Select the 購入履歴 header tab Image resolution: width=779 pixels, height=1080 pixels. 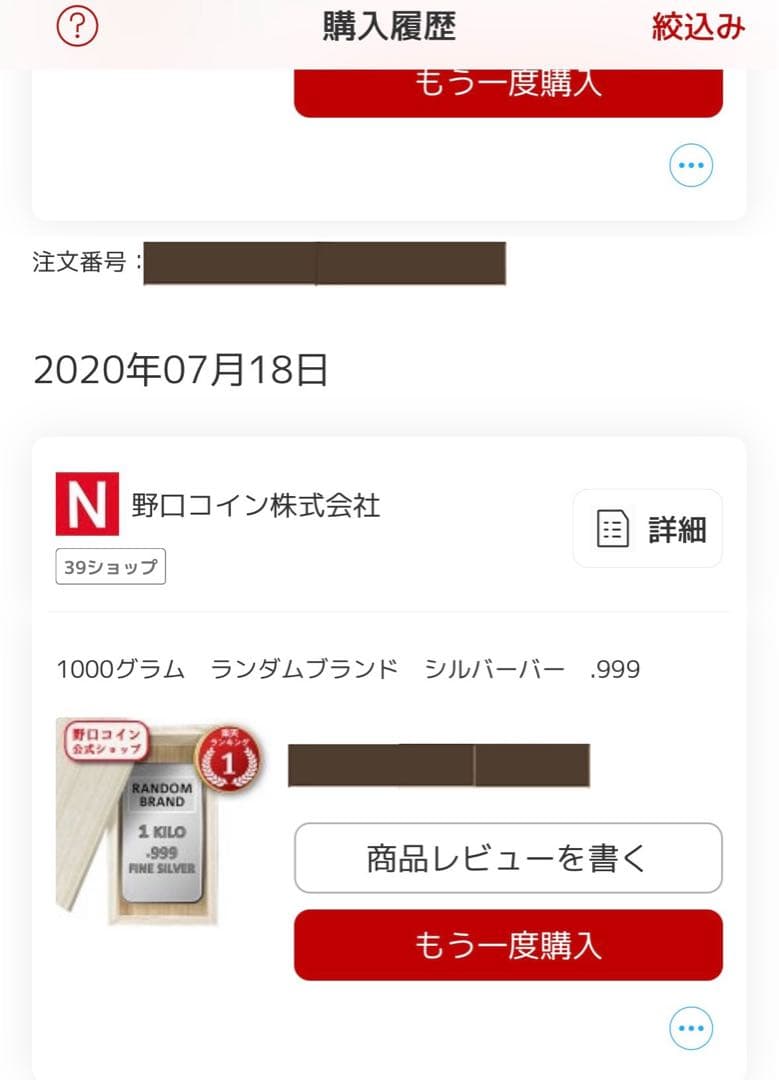pyautogui.click(x=389, y=27)
